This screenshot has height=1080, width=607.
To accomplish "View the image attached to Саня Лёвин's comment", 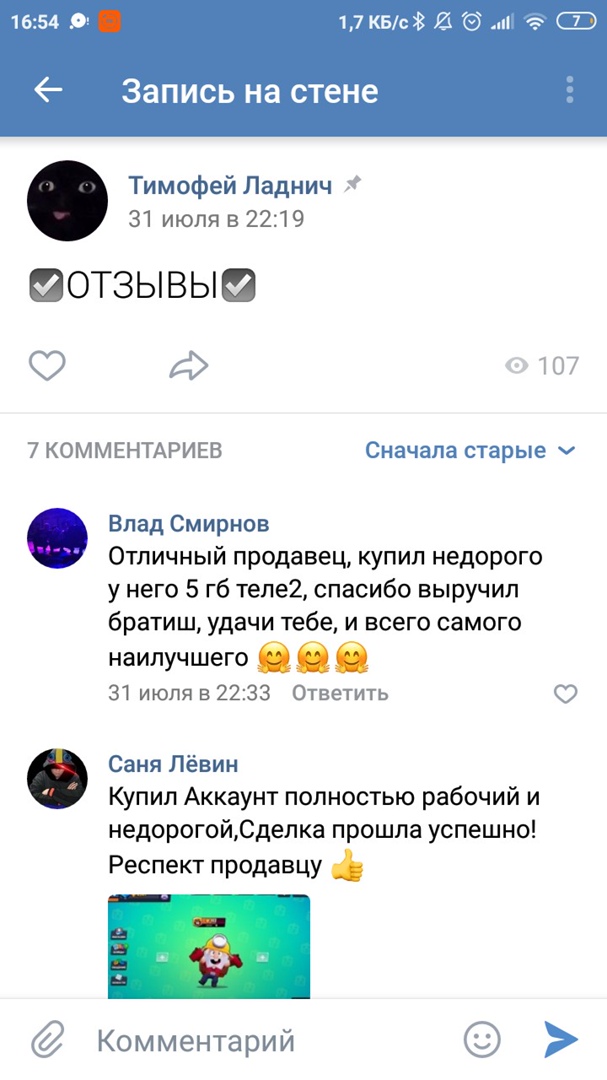I will pyautogui.click(x=209, y=945).
